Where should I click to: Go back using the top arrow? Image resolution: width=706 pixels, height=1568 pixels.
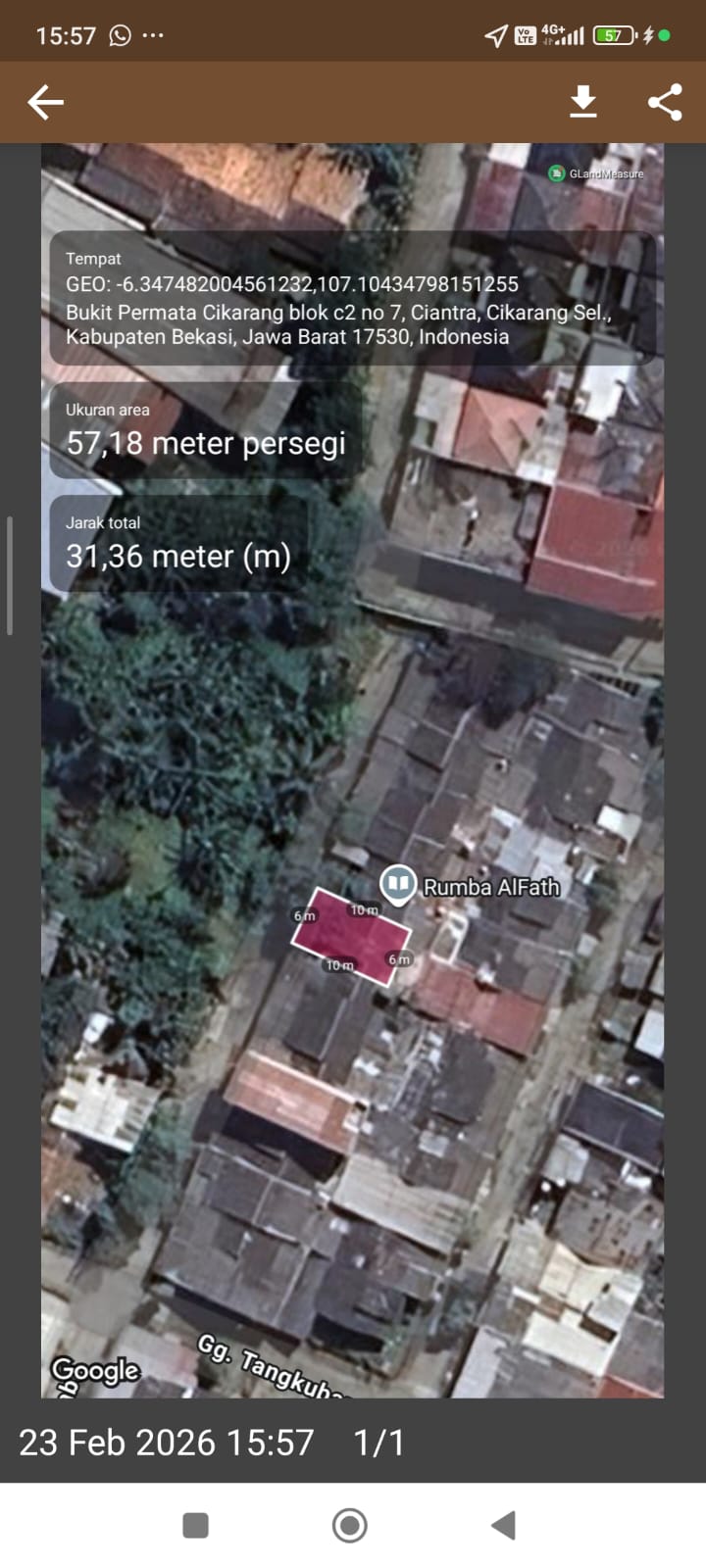(45, 102)
